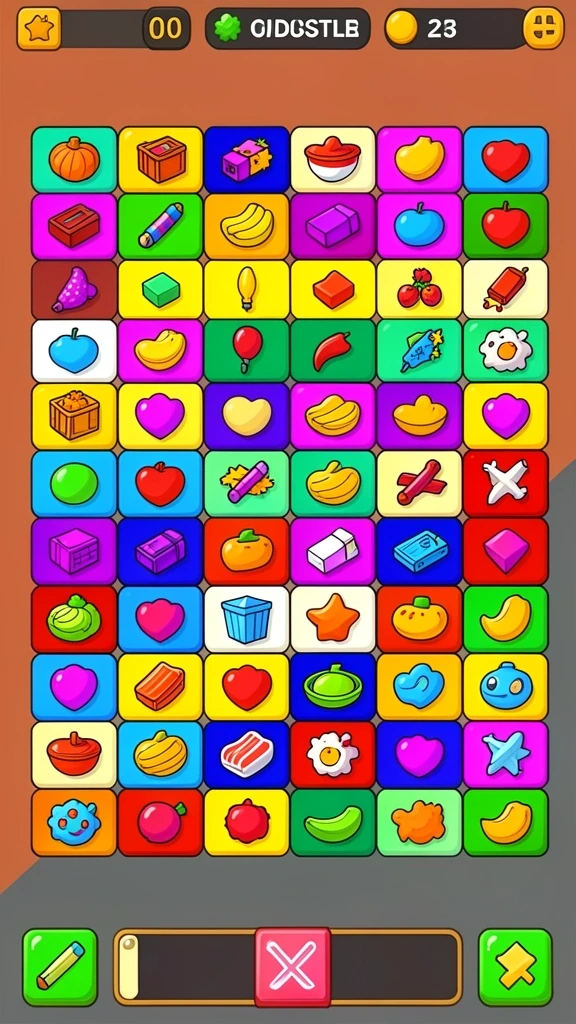576x1024 pixels.
Task: Use the green pencil tool button
Action: (x=60, y=967)
